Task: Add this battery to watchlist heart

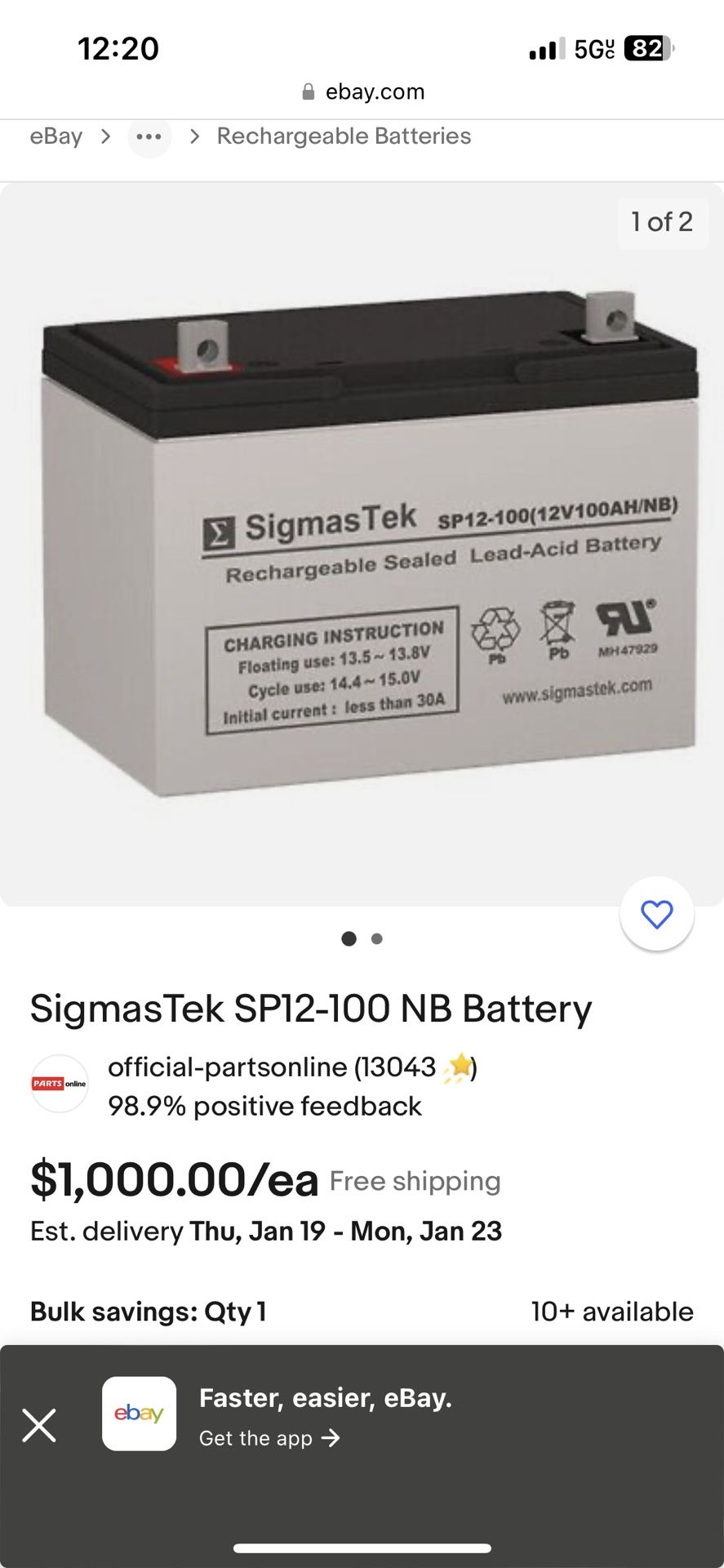Action: (656, 914)
